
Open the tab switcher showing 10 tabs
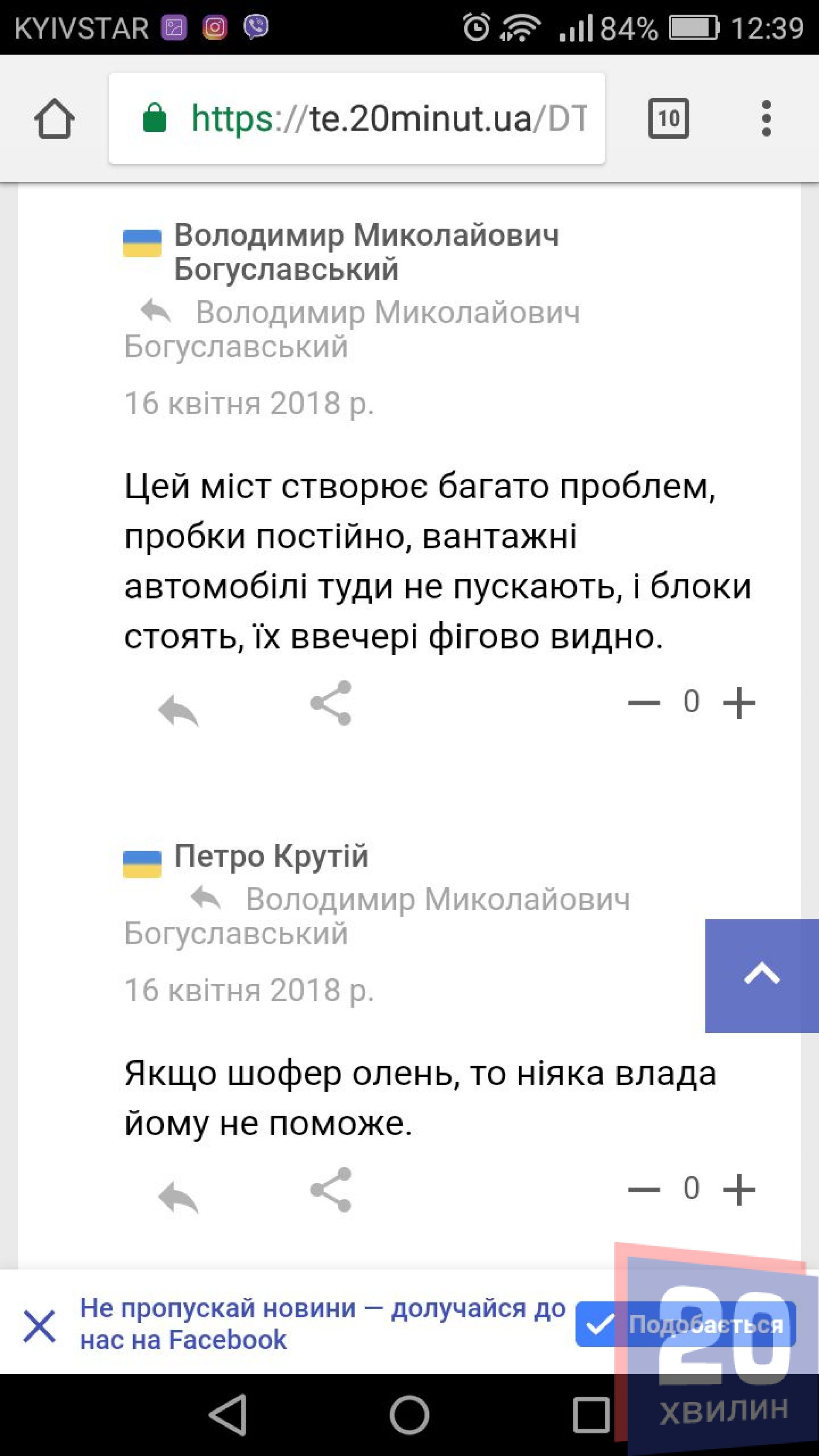pos(668,119)
